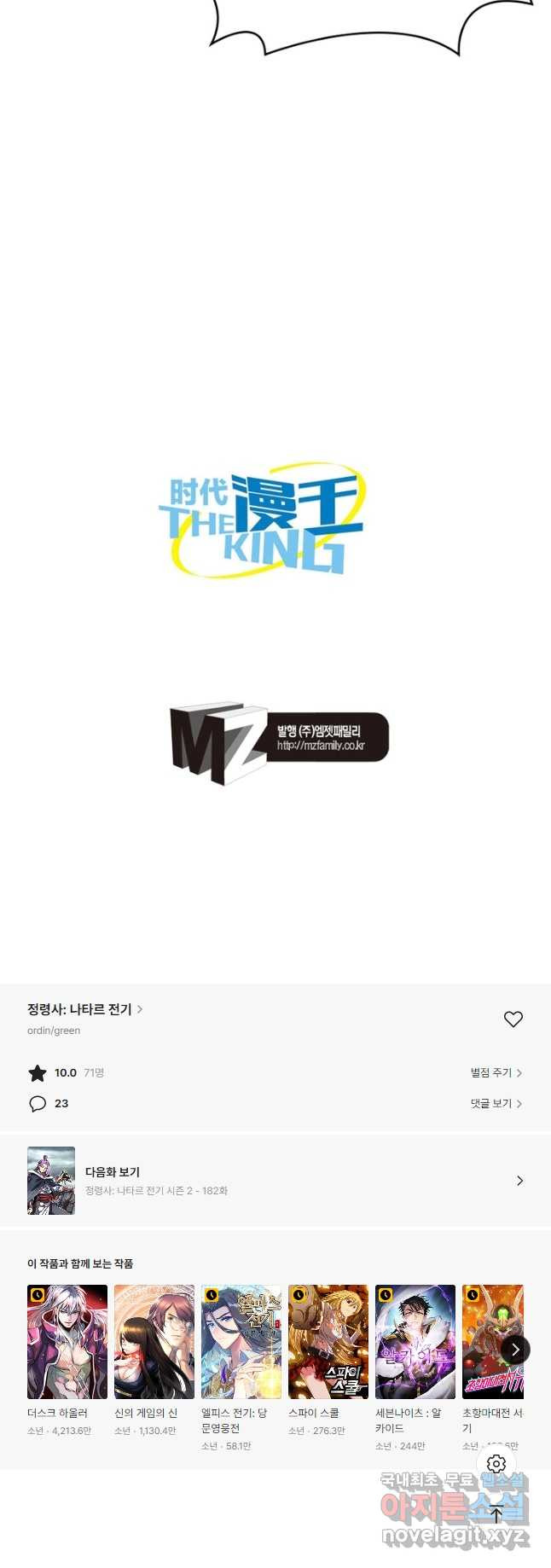Open 별점 주기 to rate this episode

tap(496, 1073)
